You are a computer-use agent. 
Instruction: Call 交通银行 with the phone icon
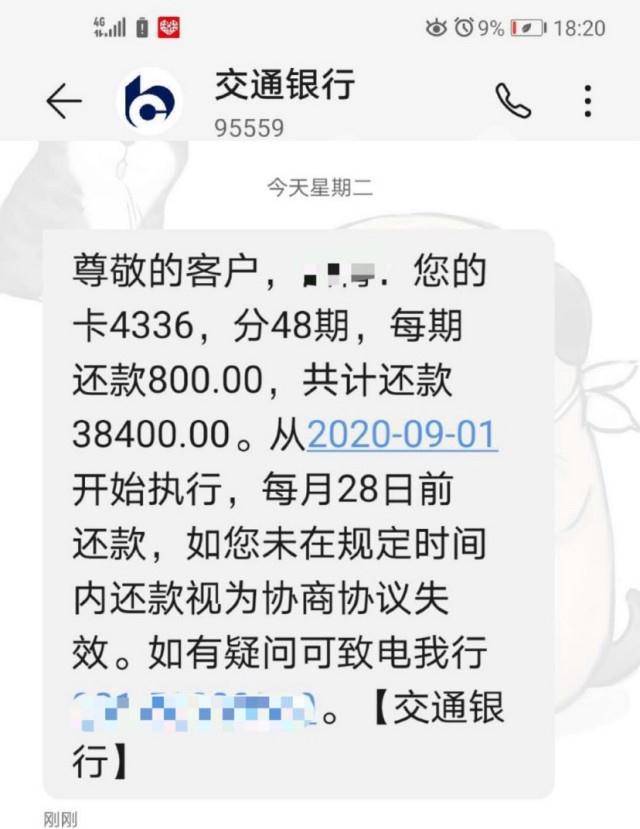pos(513,101)
